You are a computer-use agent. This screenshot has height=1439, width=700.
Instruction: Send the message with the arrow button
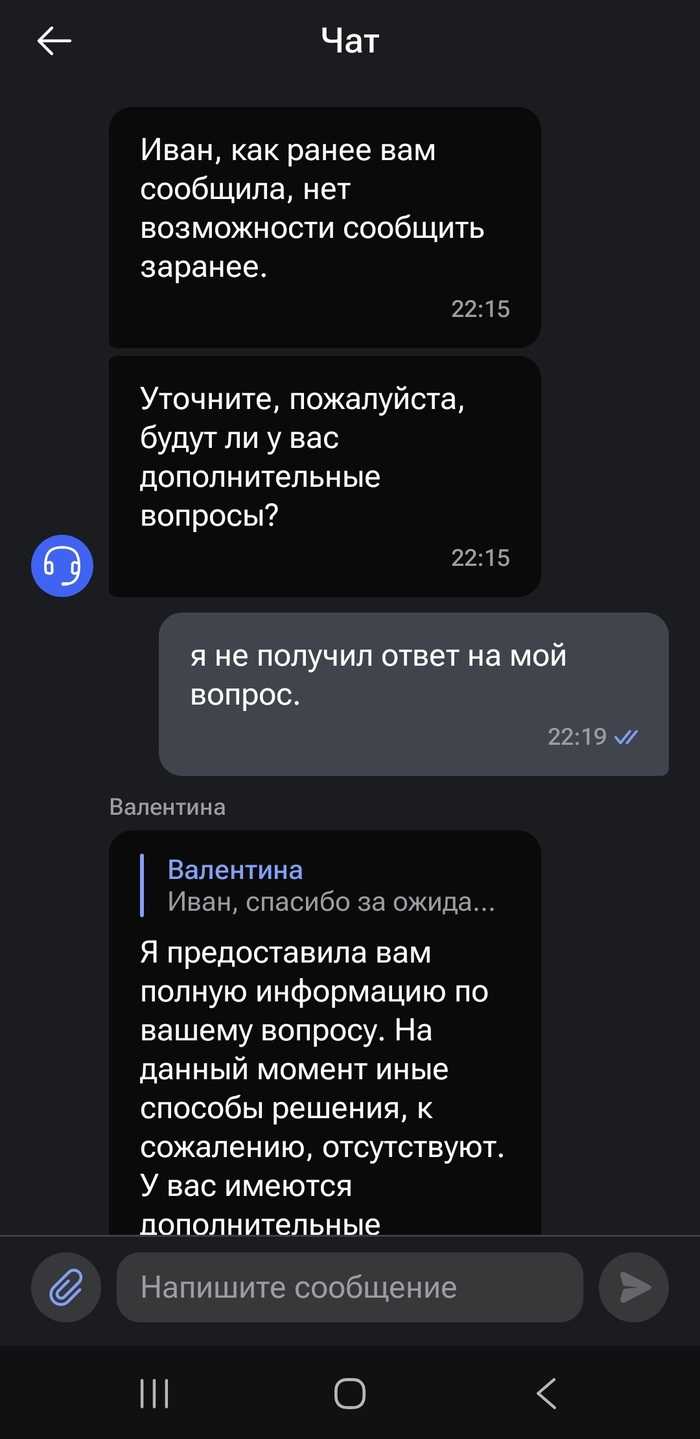[633, 1287]
